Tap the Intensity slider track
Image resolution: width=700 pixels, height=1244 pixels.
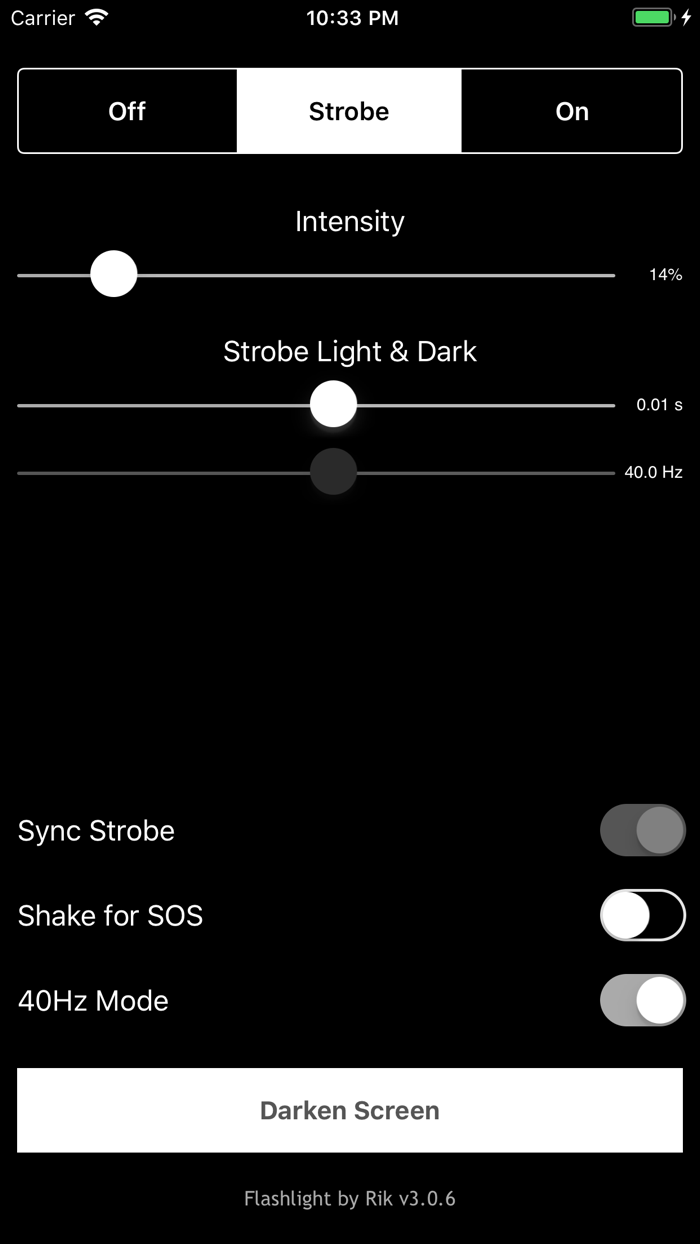point(316,275)
